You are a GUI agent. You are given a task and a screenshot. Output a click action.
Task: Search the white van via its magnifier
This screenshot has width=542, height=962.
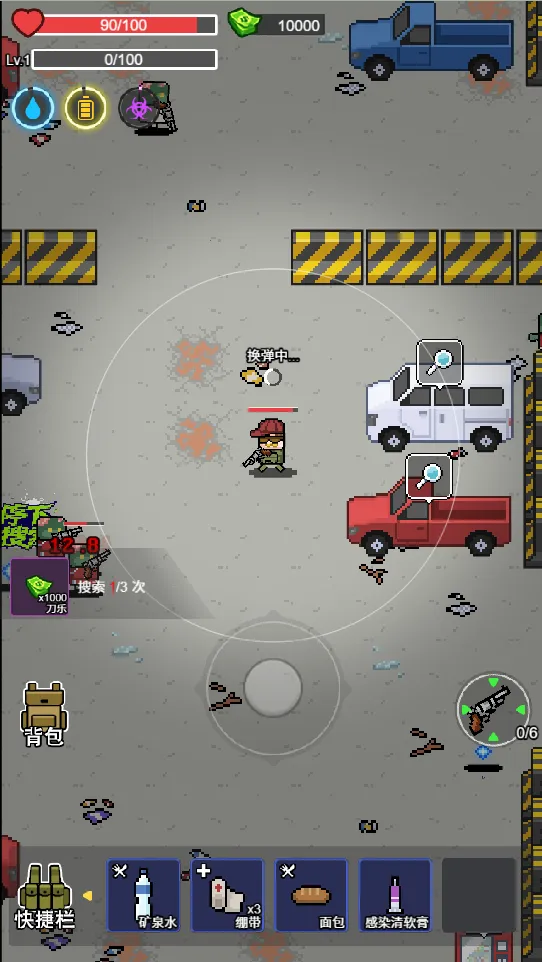[x=439, y=363]
